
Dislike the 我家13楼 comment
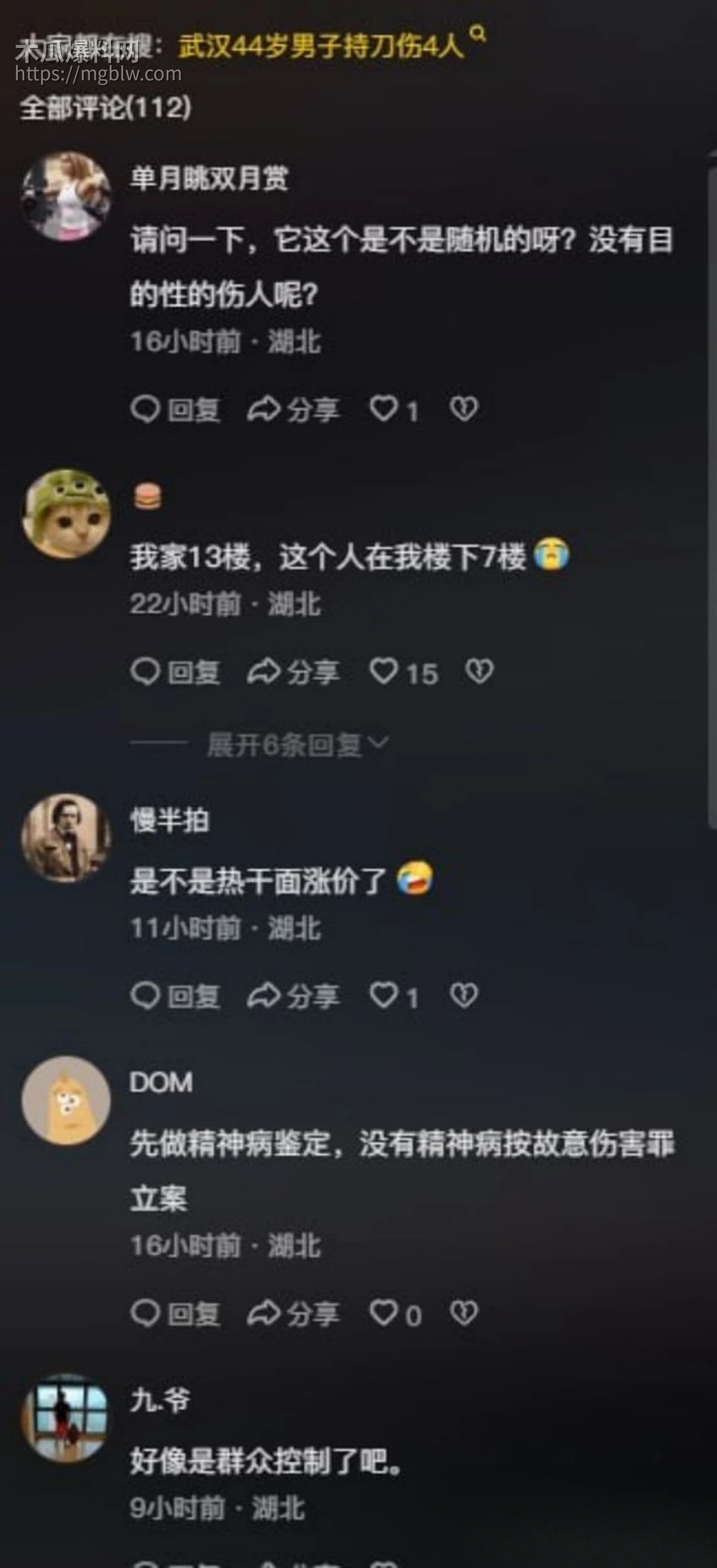pyautogui.click(x=479, y=672)
